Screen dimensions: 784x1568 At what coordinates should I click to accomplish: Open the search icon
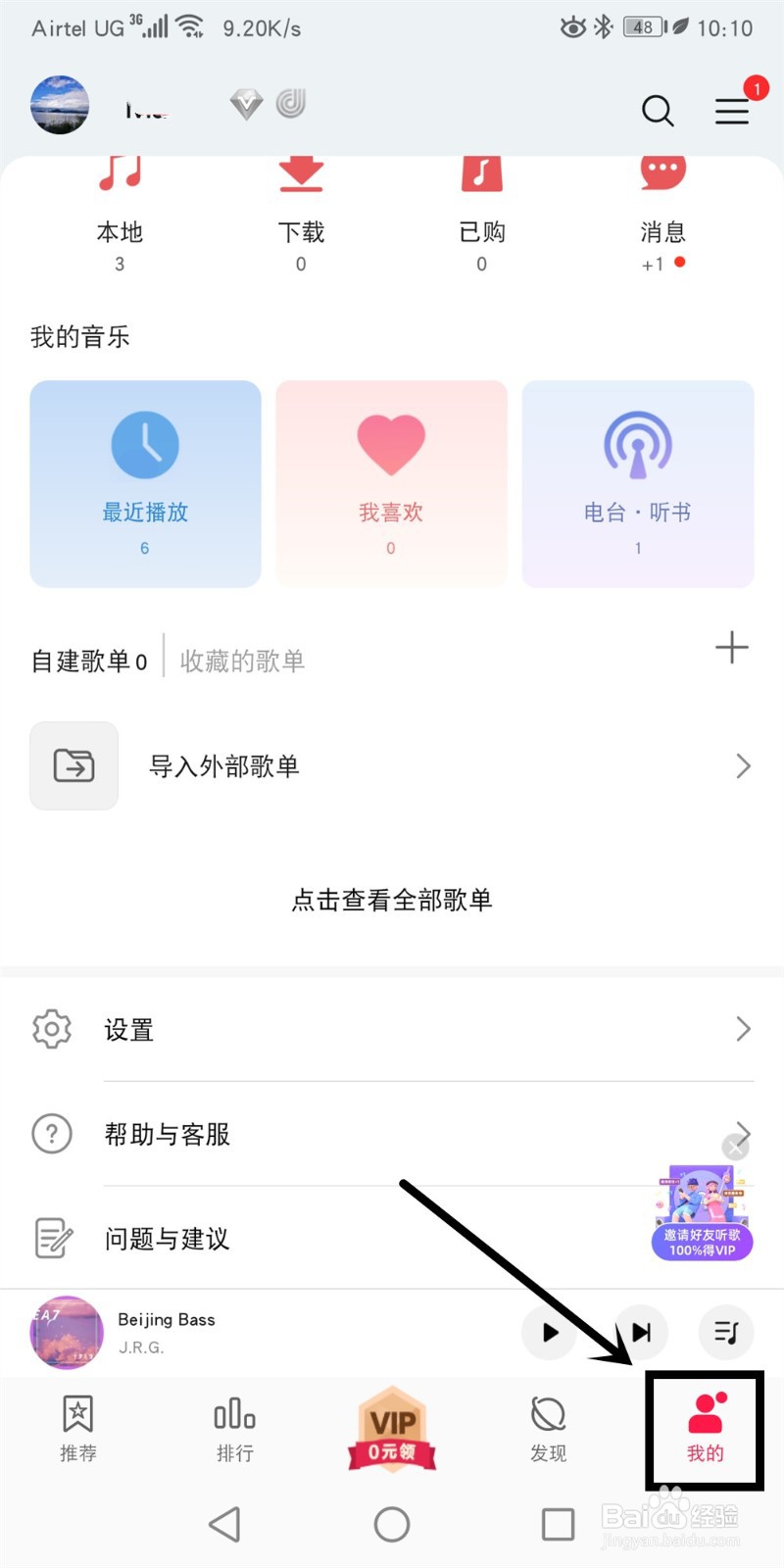pyautogui.click(x=658, y=110)
